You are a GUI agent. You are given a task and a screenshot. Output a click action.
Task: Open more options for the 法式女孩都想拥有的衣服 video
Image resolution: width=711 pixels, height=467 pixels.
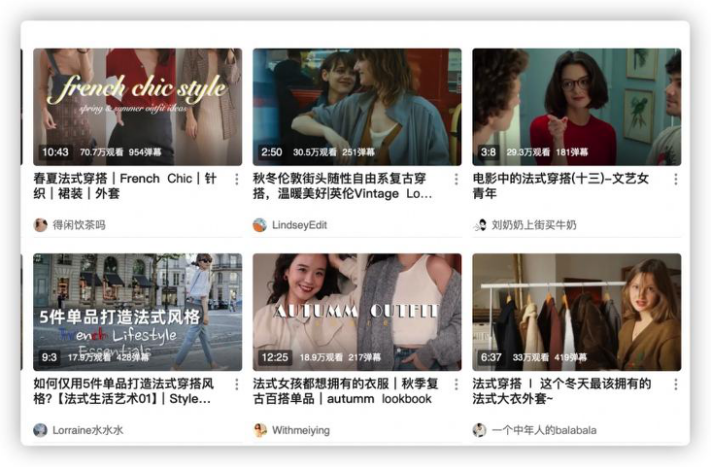pos(457,383)
